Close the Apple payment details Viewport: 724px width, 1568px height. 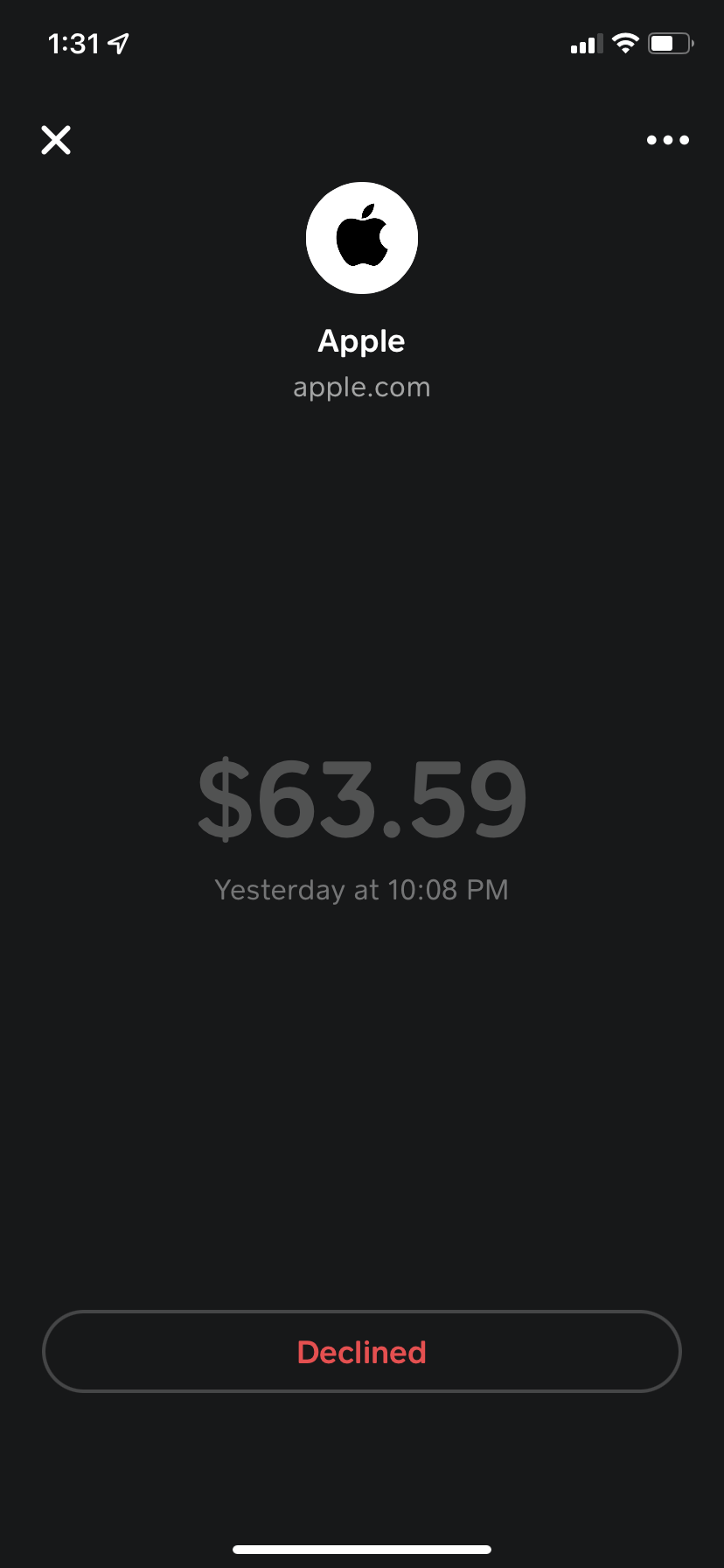(56, 140)
